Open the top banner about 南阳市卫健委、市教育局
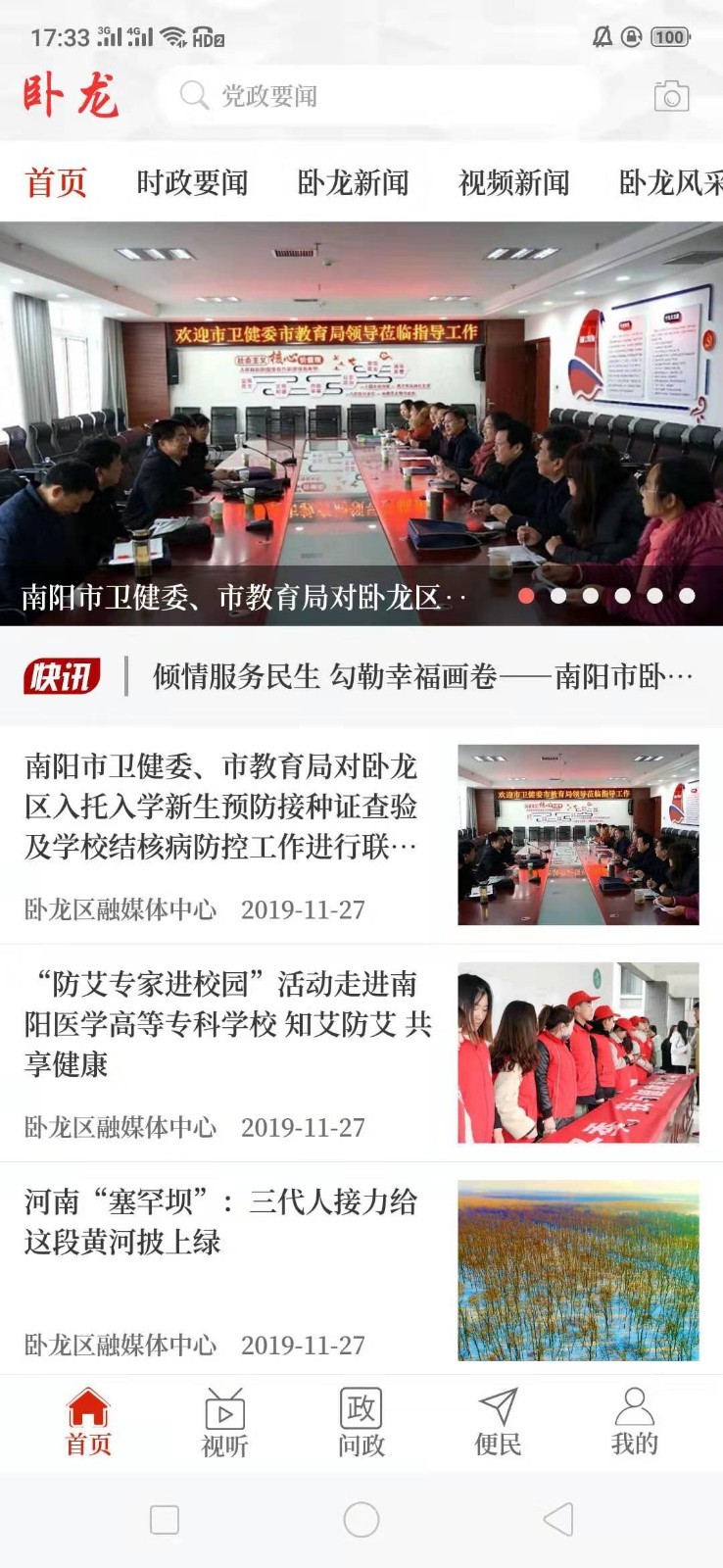 point(361,423)
